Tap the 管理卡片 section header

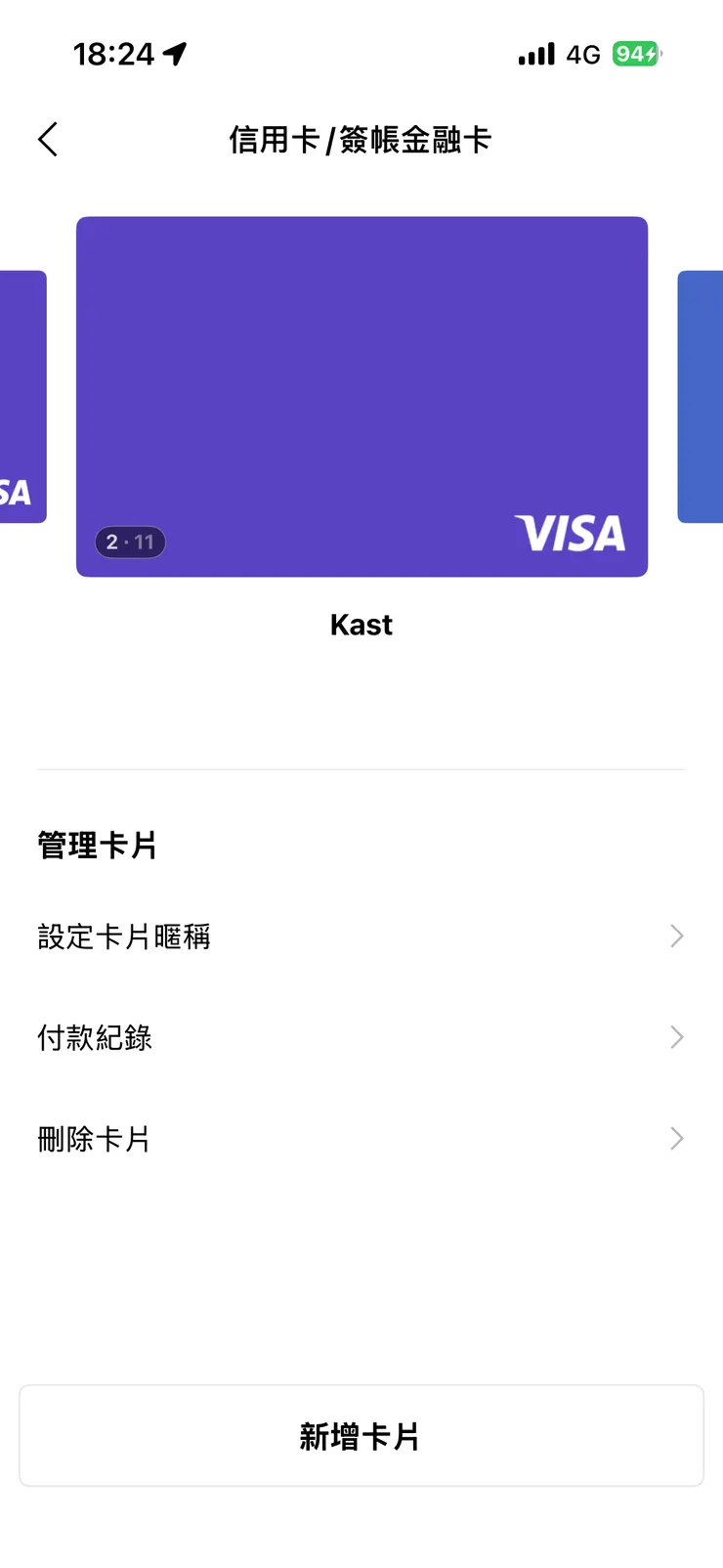(x=98, y=843)
